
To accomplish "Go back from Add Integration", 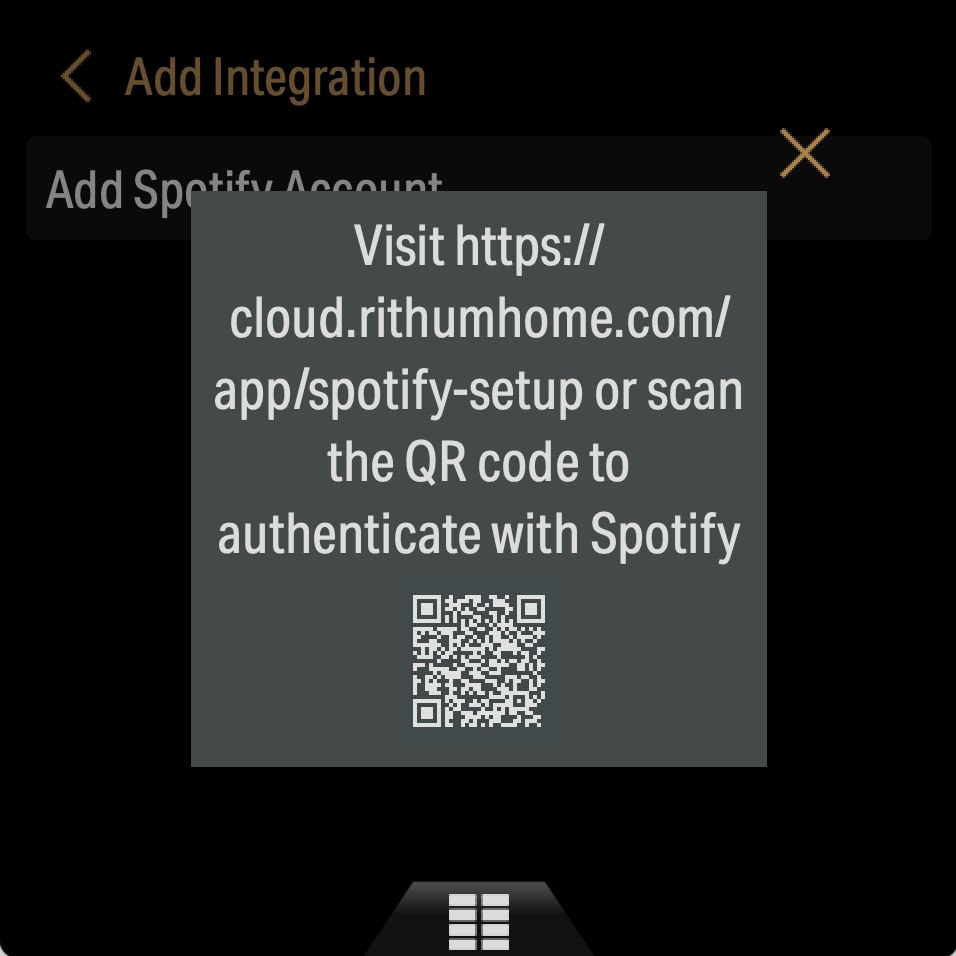I will [x=76, y=78].
